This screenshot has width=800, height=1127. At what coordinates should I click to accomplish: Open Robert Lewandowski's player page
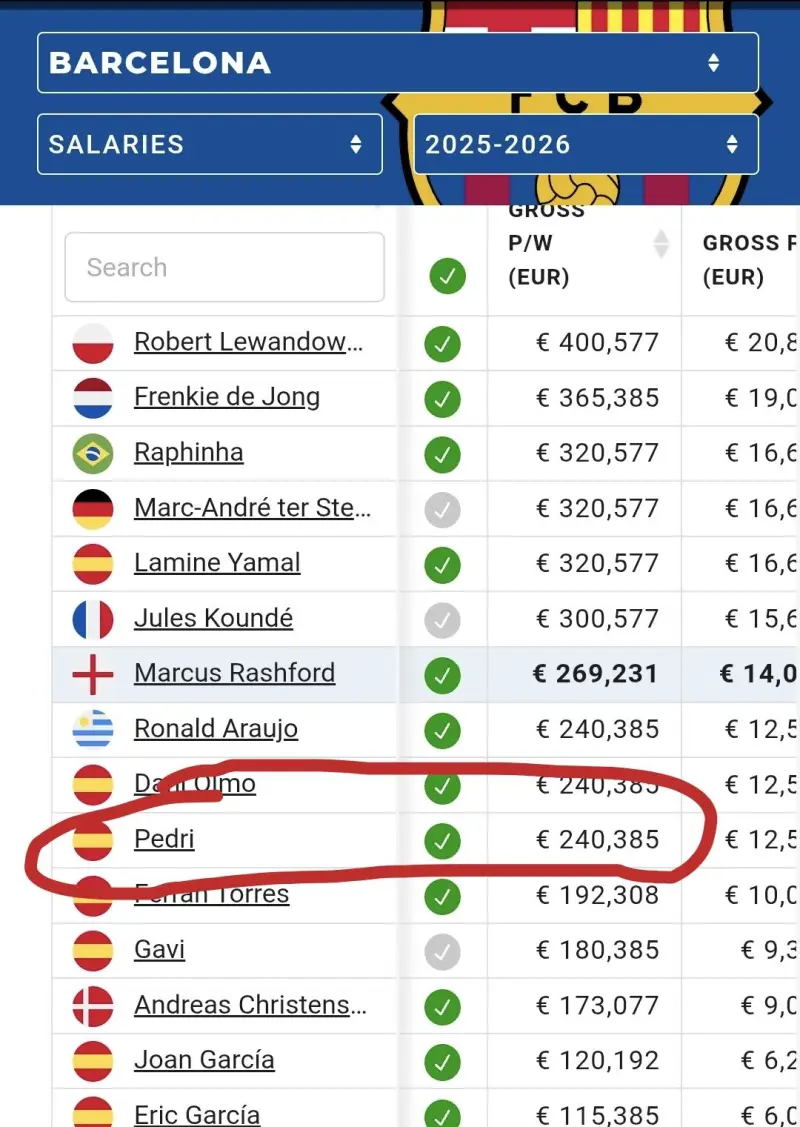click(248, 342)
